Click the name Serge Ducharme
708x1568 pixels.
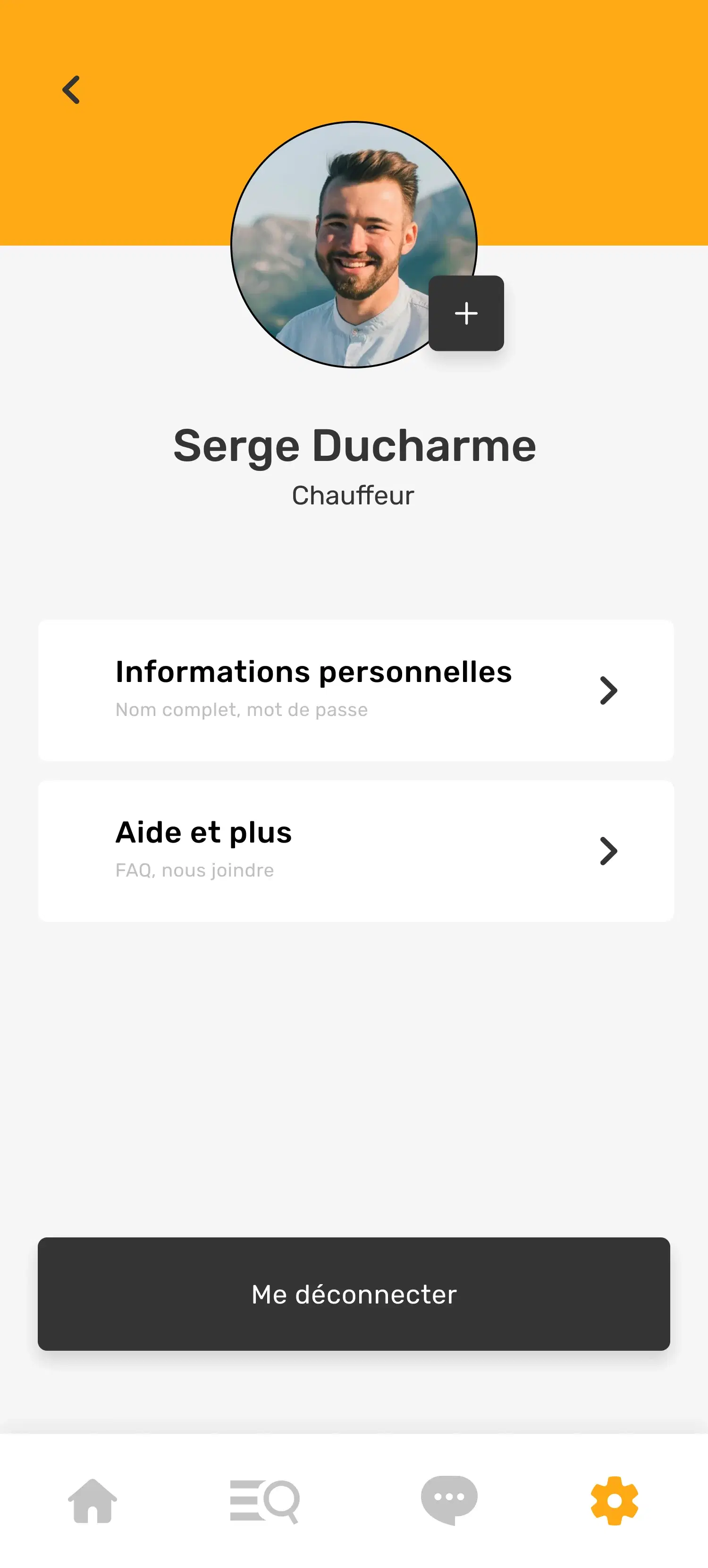[x=354, y=445]
